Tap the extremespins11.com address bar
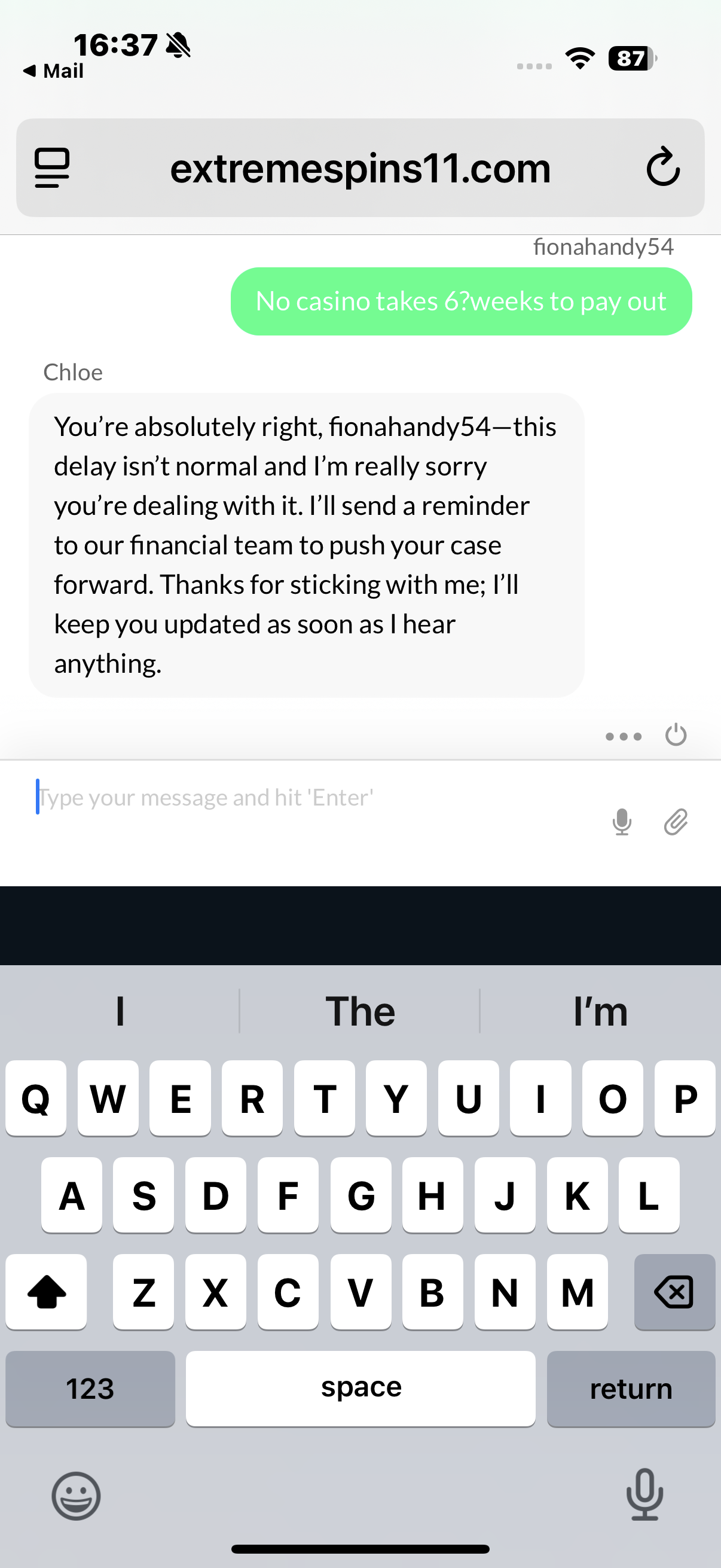 (x=360, y=169)
